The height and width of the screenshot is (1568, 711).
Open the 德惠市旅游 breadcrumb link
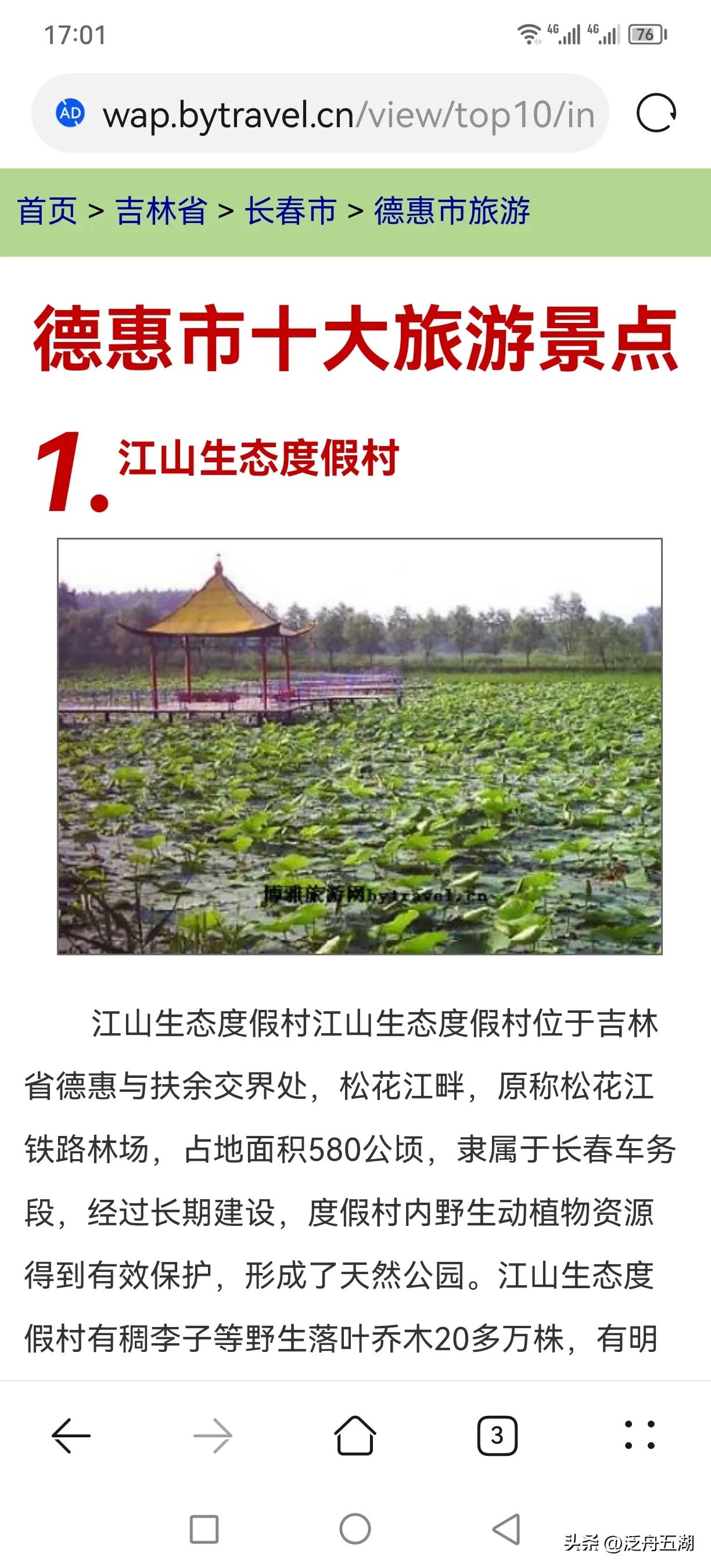[x=451, y=211]
